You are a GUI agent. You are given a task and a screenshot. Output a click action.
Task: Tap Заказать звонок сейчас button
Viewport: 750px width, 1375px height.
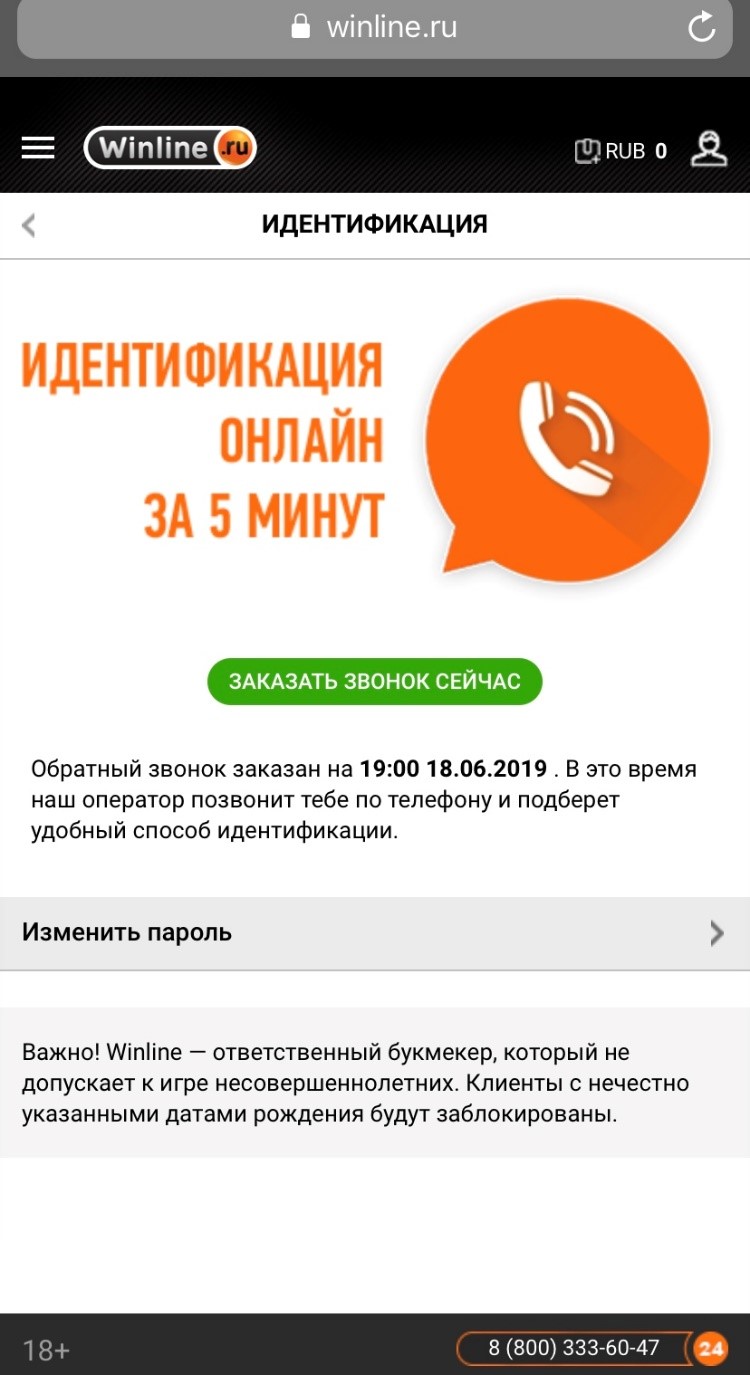tap(374, 682)
